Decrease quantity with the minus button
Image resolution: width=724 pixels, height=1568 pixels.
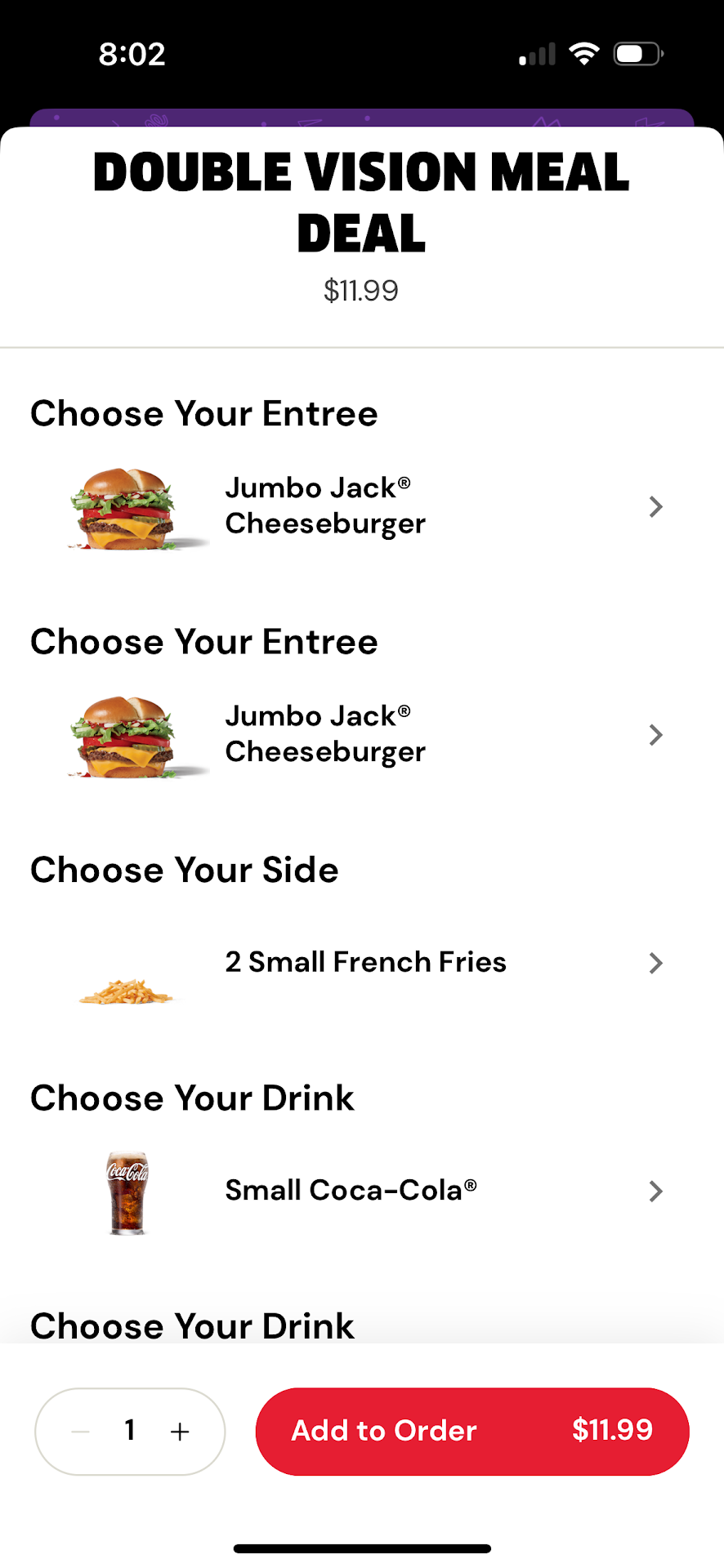[80, 1431]
